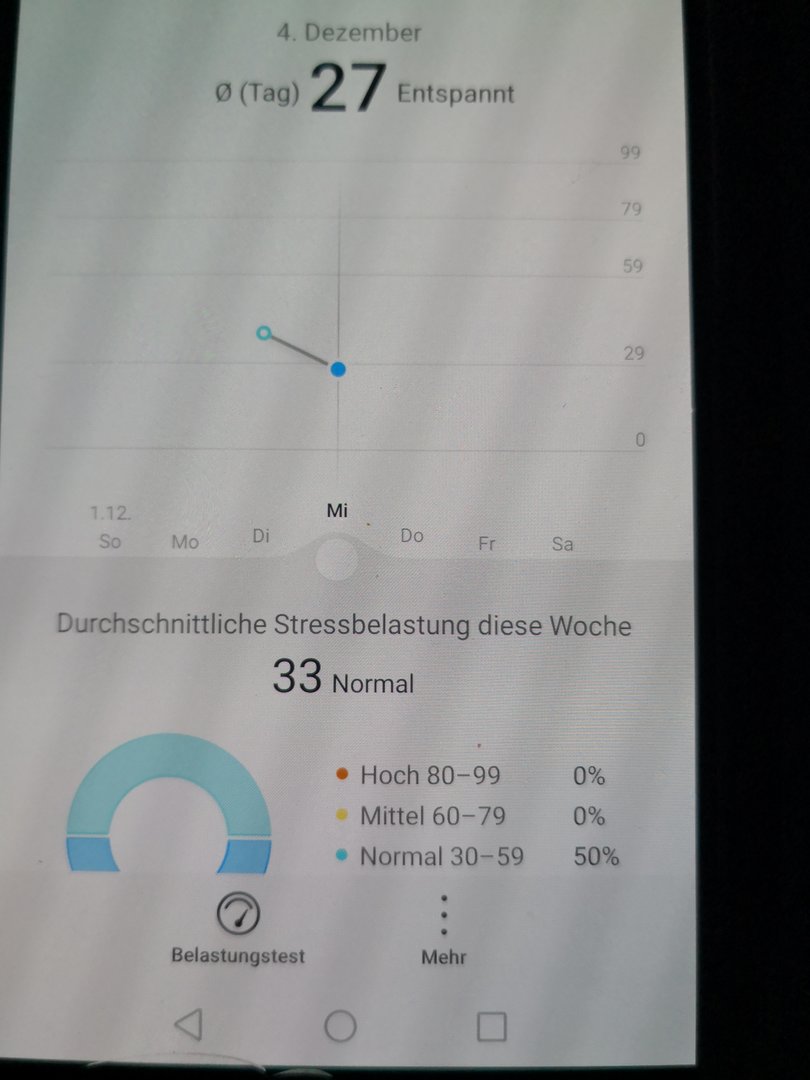Tap the system back button
This screenshot has height=1080, width=810.
[188, 1025]
